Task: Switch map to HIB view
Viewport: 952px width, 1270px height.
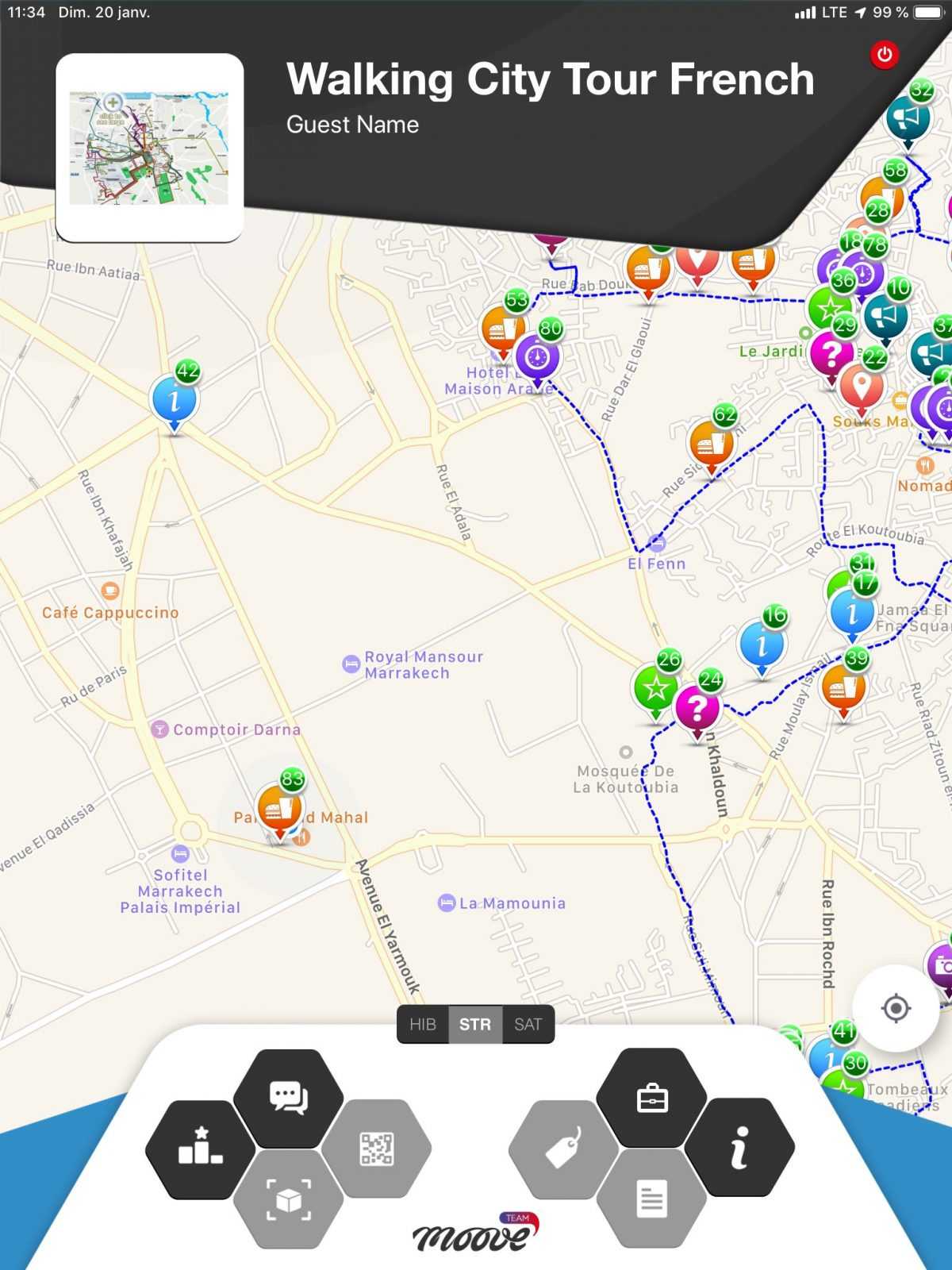Action: [423, 1024]
